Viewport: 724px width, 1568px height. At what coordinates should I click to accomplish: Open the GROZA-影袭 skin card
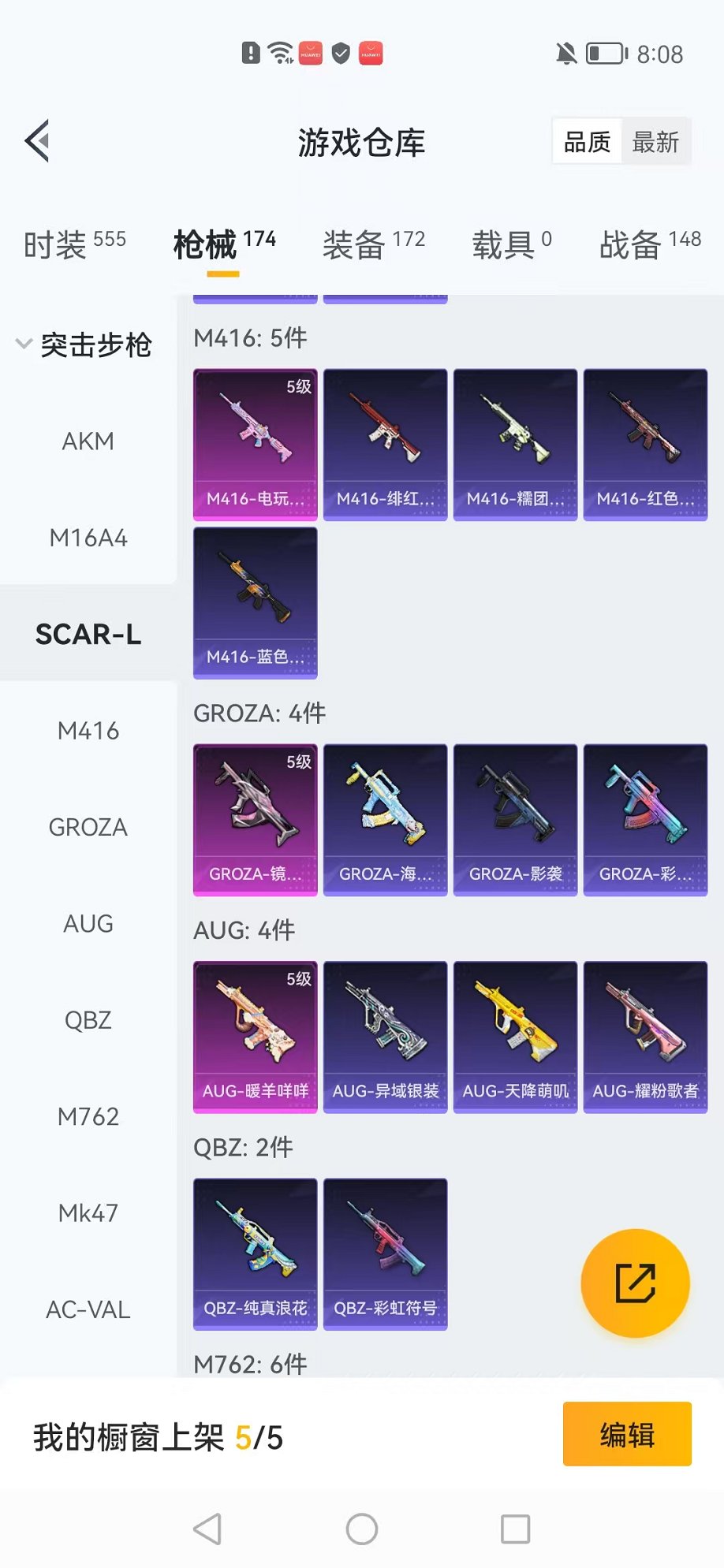pyautogui.click(x=515, y=819)
